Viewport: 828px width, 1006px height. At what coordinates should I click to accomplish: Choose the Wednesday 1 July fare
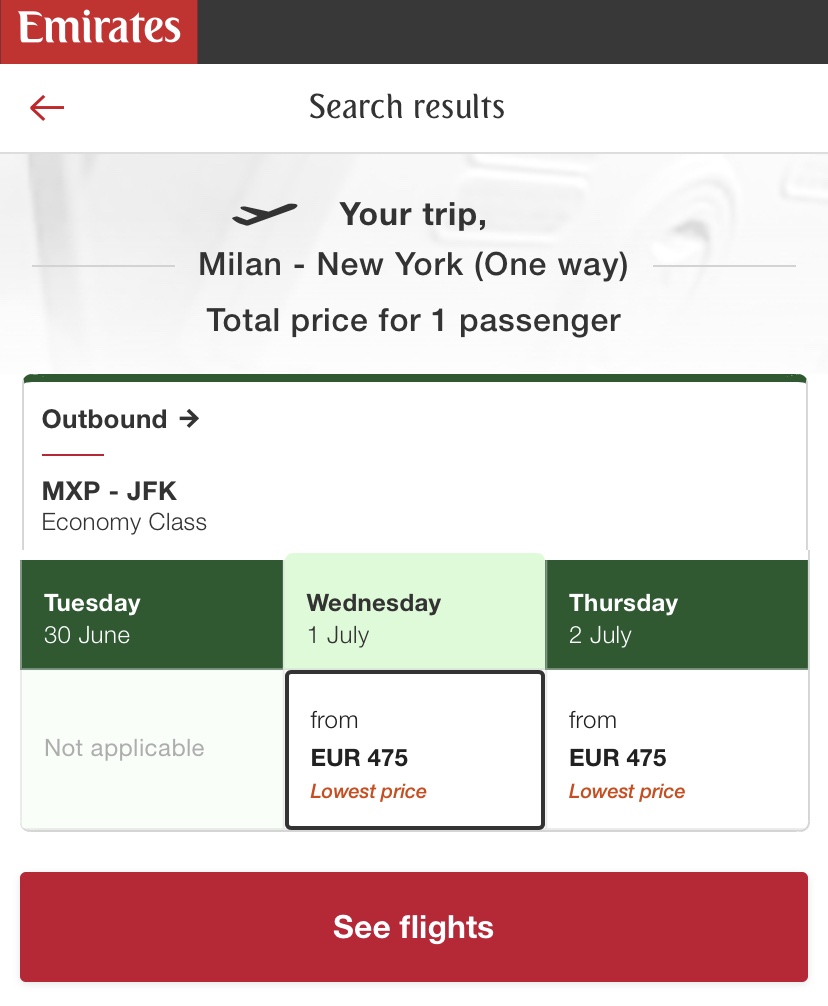pyautogui.click(x=414, y=750)
